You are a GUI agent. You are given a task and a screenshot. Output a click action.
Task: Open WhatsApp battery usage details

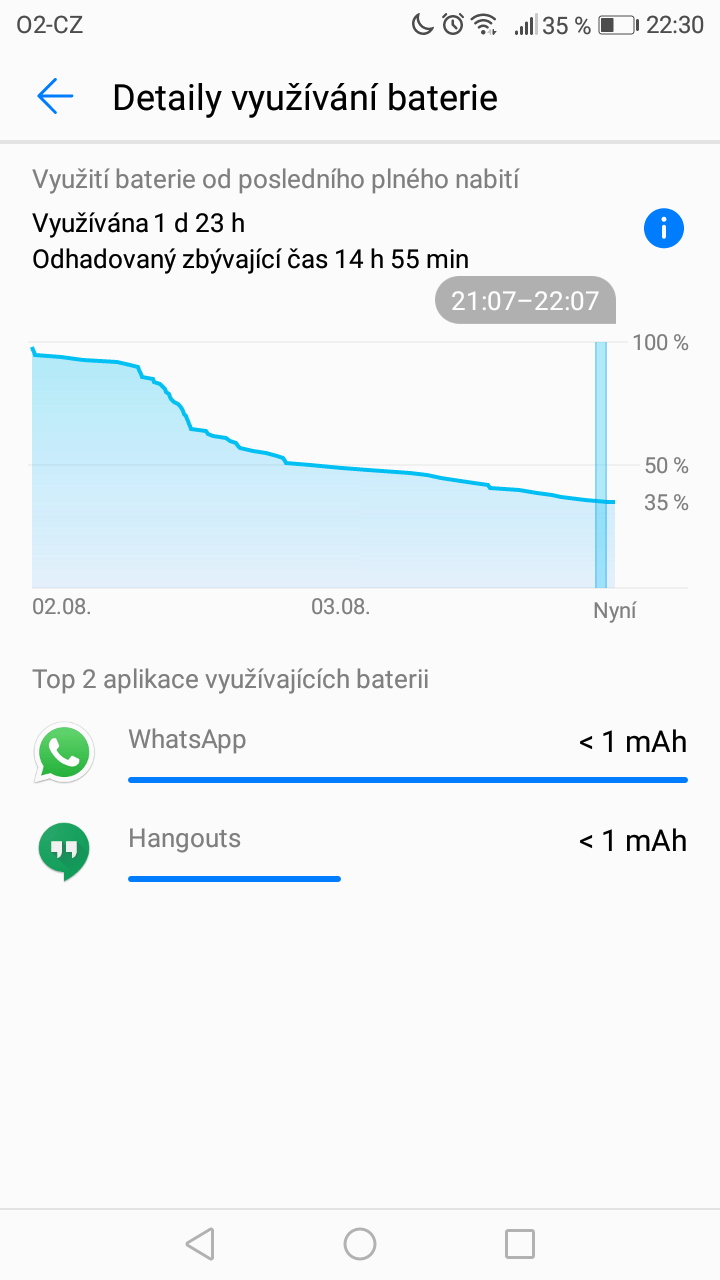pyautogui.click(x=360, y=754)
